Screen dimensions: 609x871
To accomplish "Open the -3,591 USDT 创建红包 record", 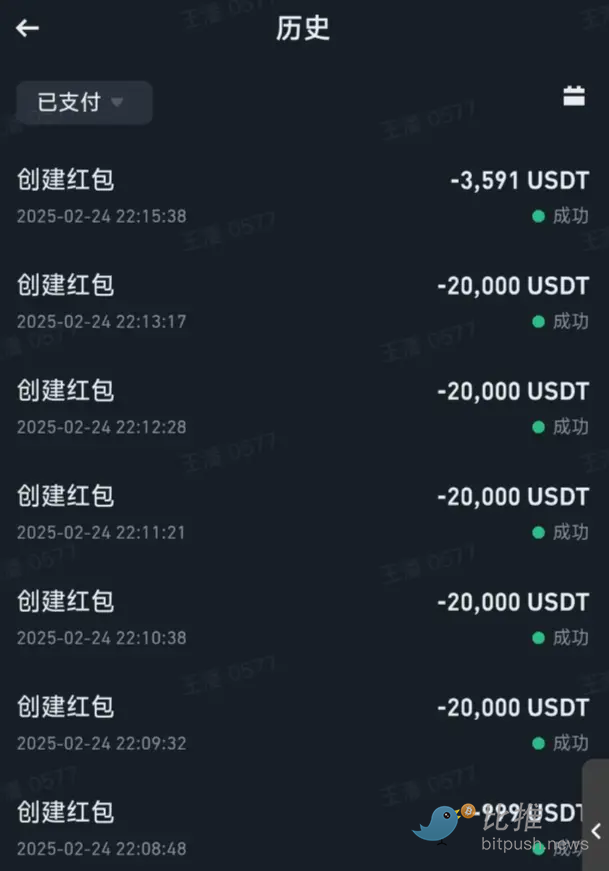I will [x=300, y=196].
